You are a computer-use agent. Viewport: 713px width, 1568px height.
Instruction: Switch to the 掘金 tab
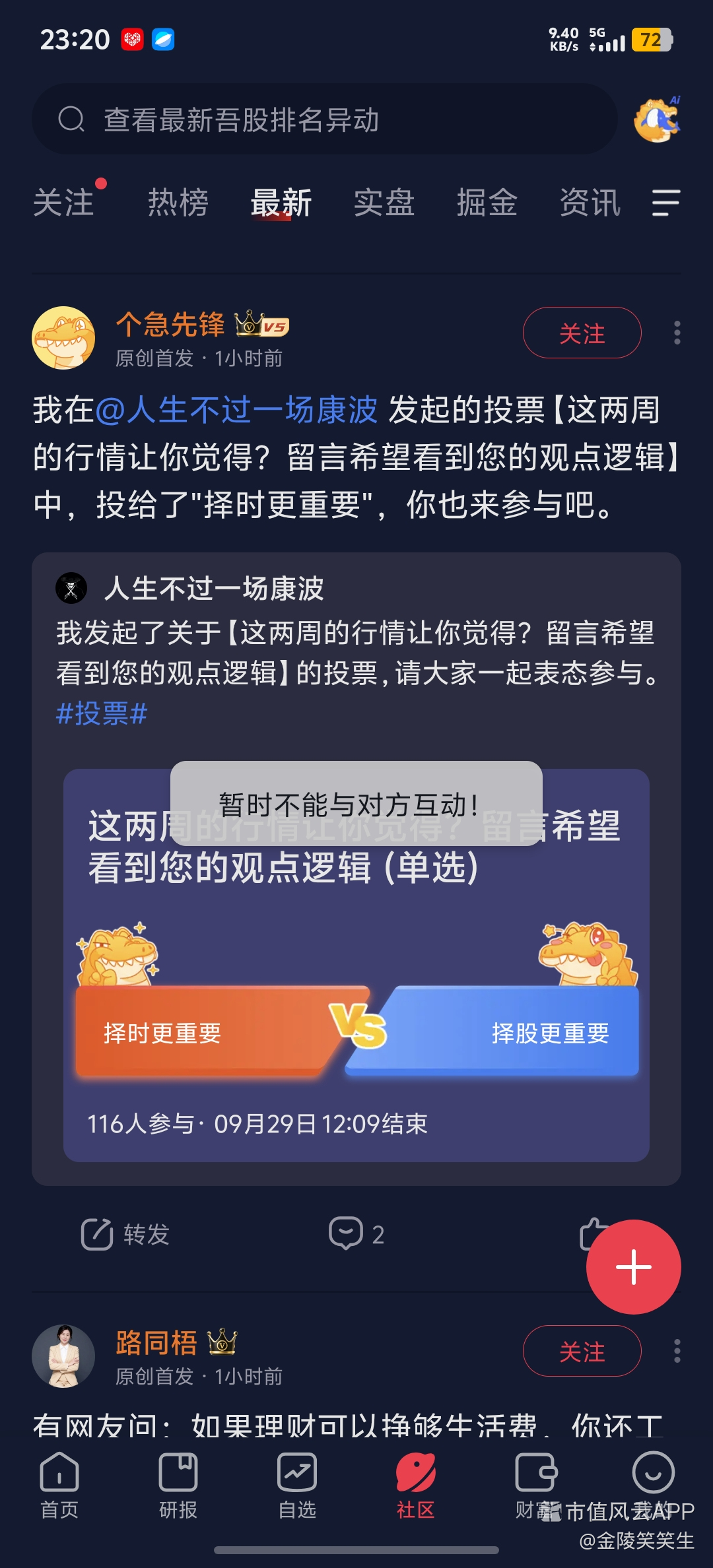coord(487,202)
